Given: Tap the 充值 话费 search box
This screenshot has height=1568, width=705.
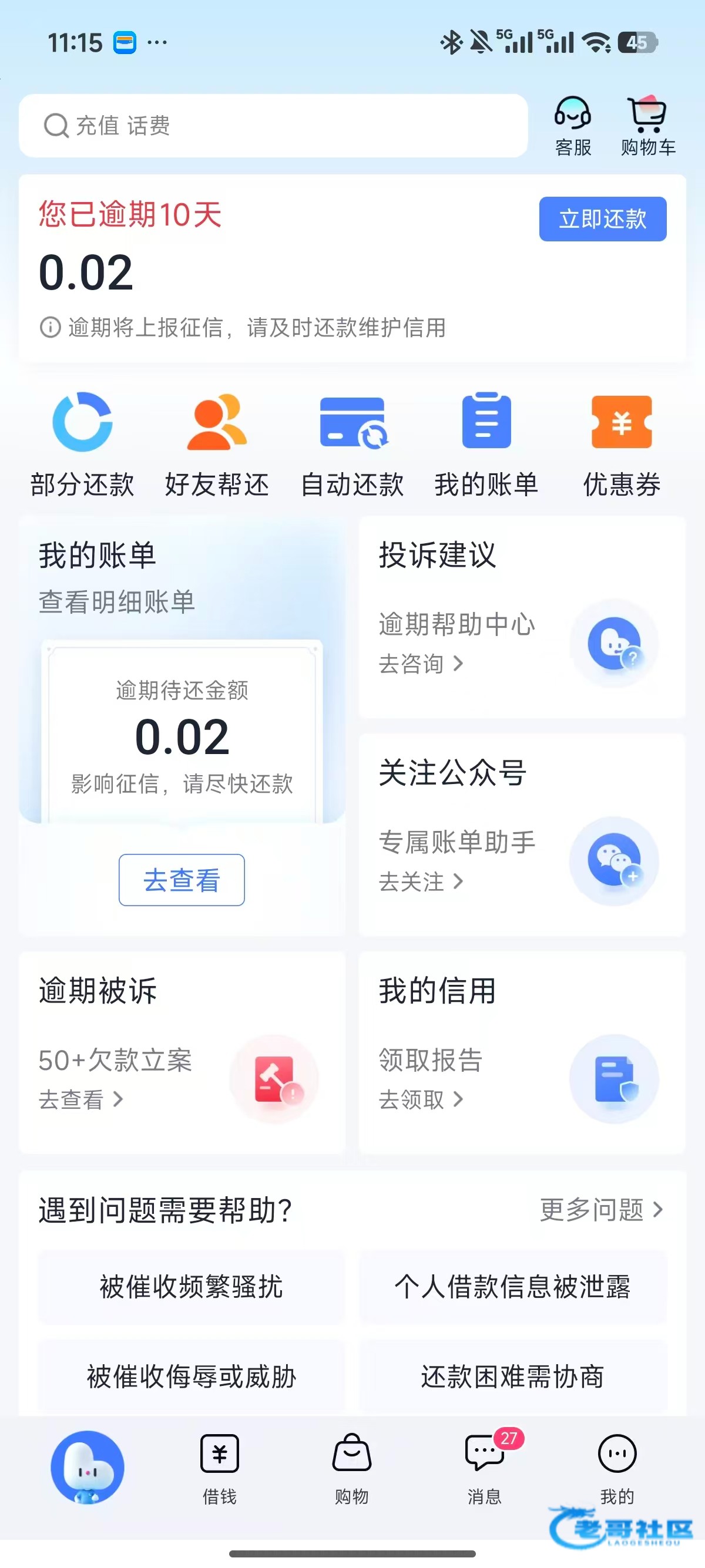Looking at the screenshot, I should coord(273,126).
